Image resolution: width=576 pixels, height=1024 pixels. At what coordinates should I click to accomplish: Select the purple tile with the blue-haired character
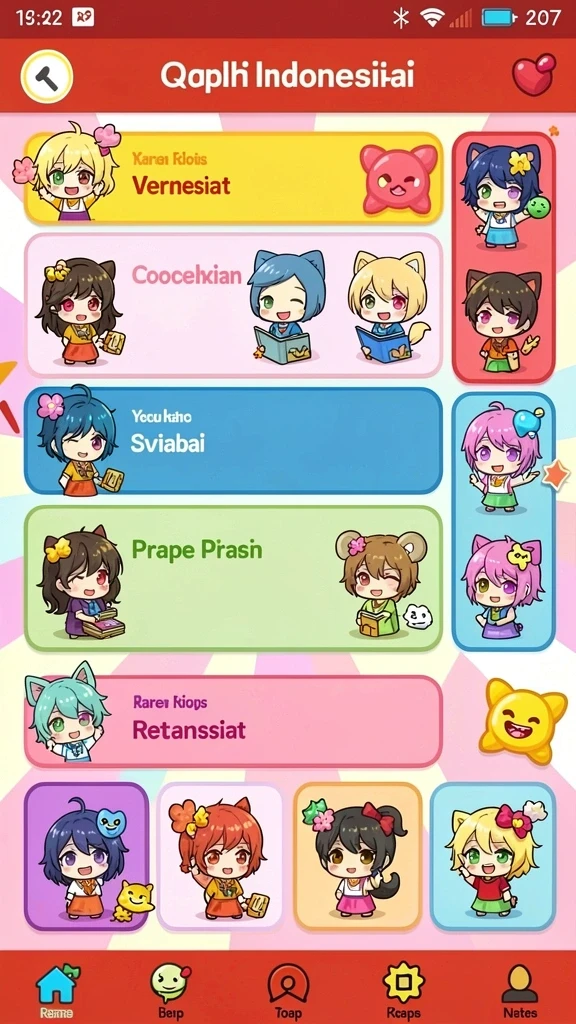point(87,856)
